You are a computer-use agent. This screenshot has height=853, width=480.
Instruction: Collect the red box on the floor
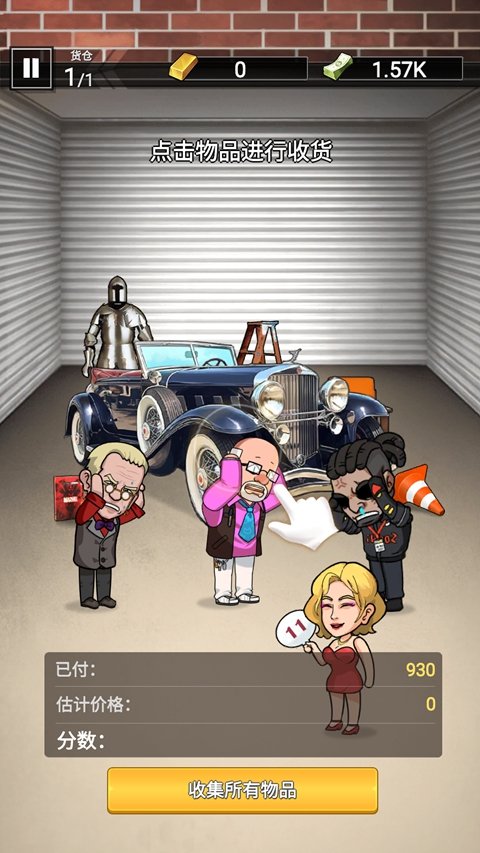tap(66, 498)
